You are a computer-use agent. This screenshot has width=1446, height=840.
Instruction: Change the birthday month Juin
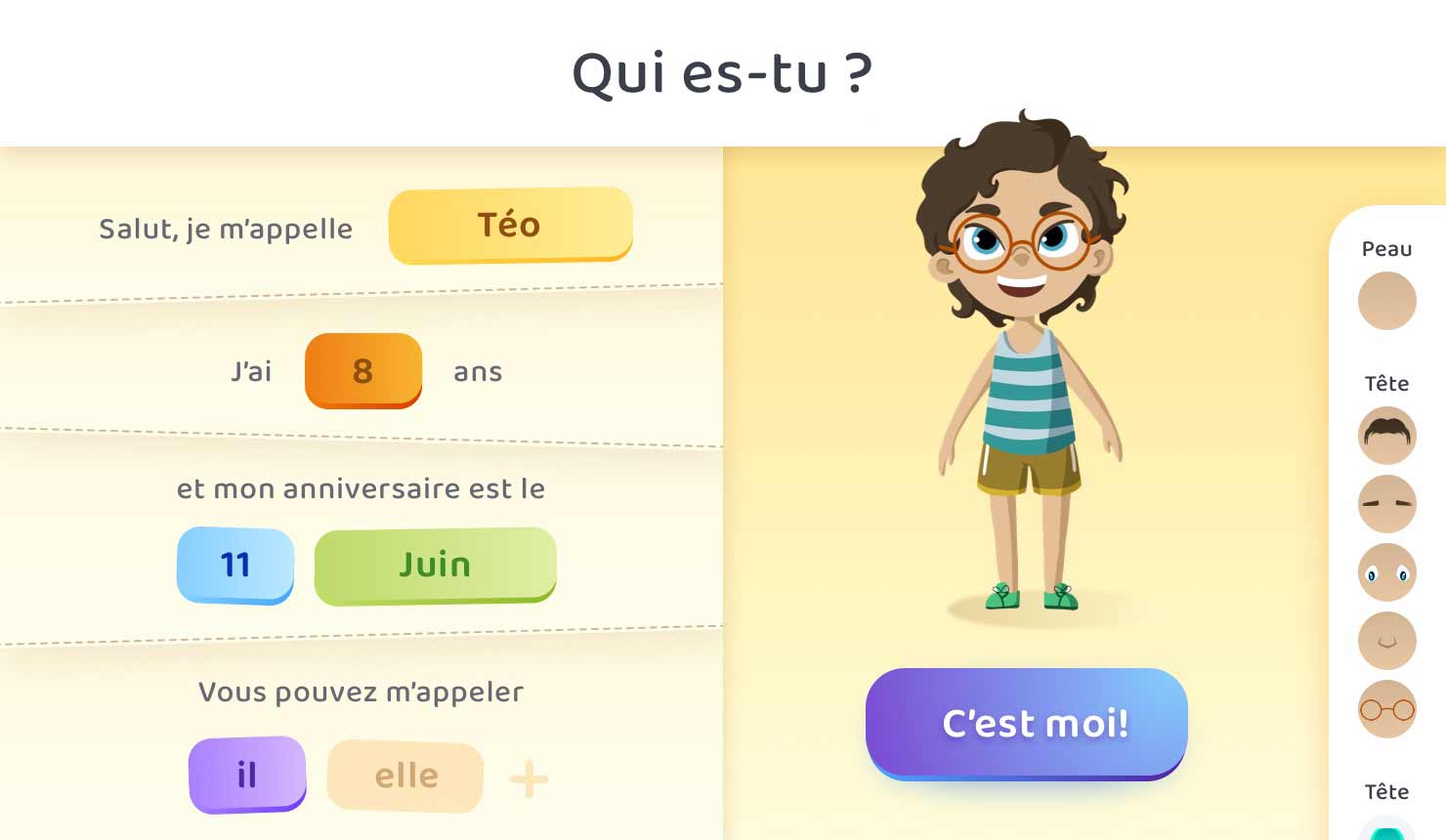[x=435, y=566]
